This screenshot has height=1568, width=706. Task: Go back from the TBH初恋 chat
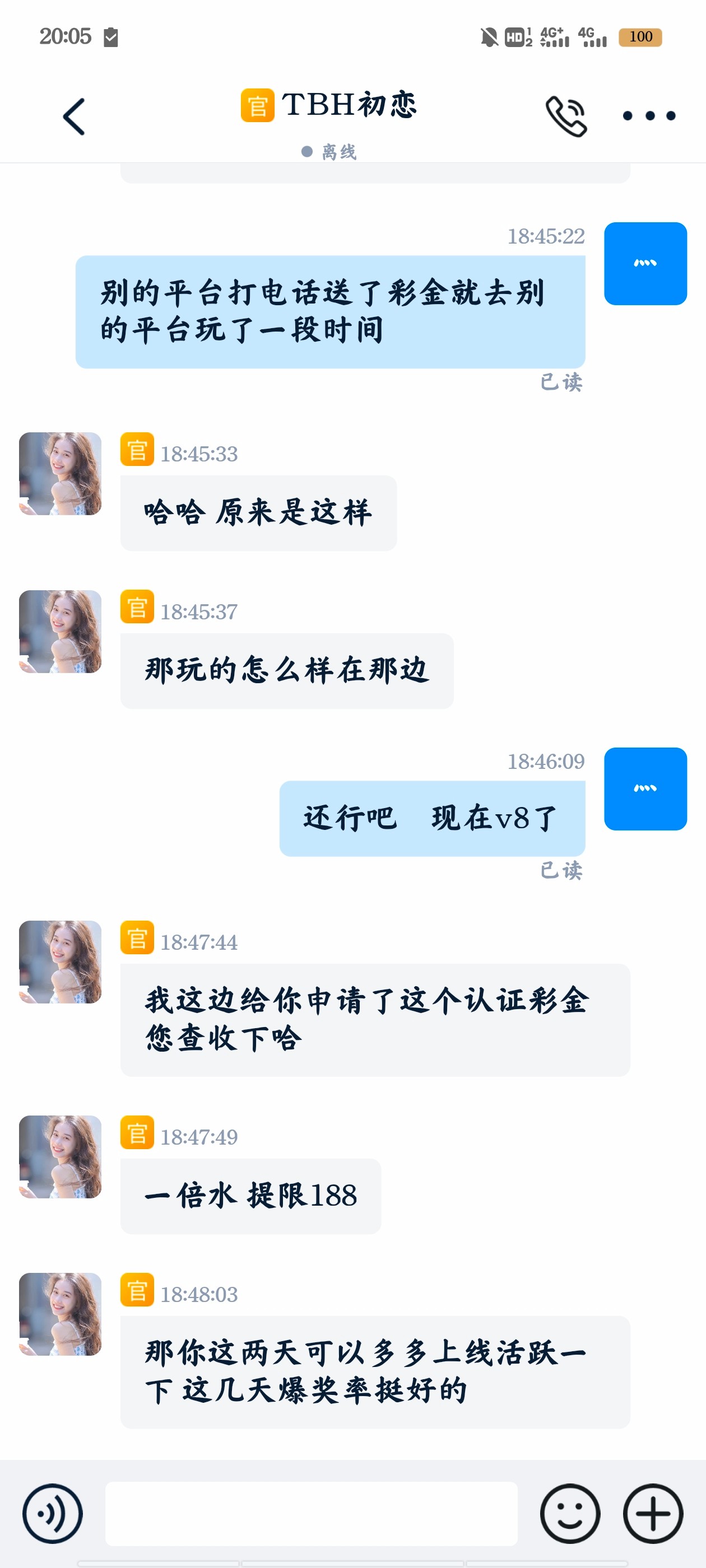click(75, 116)
